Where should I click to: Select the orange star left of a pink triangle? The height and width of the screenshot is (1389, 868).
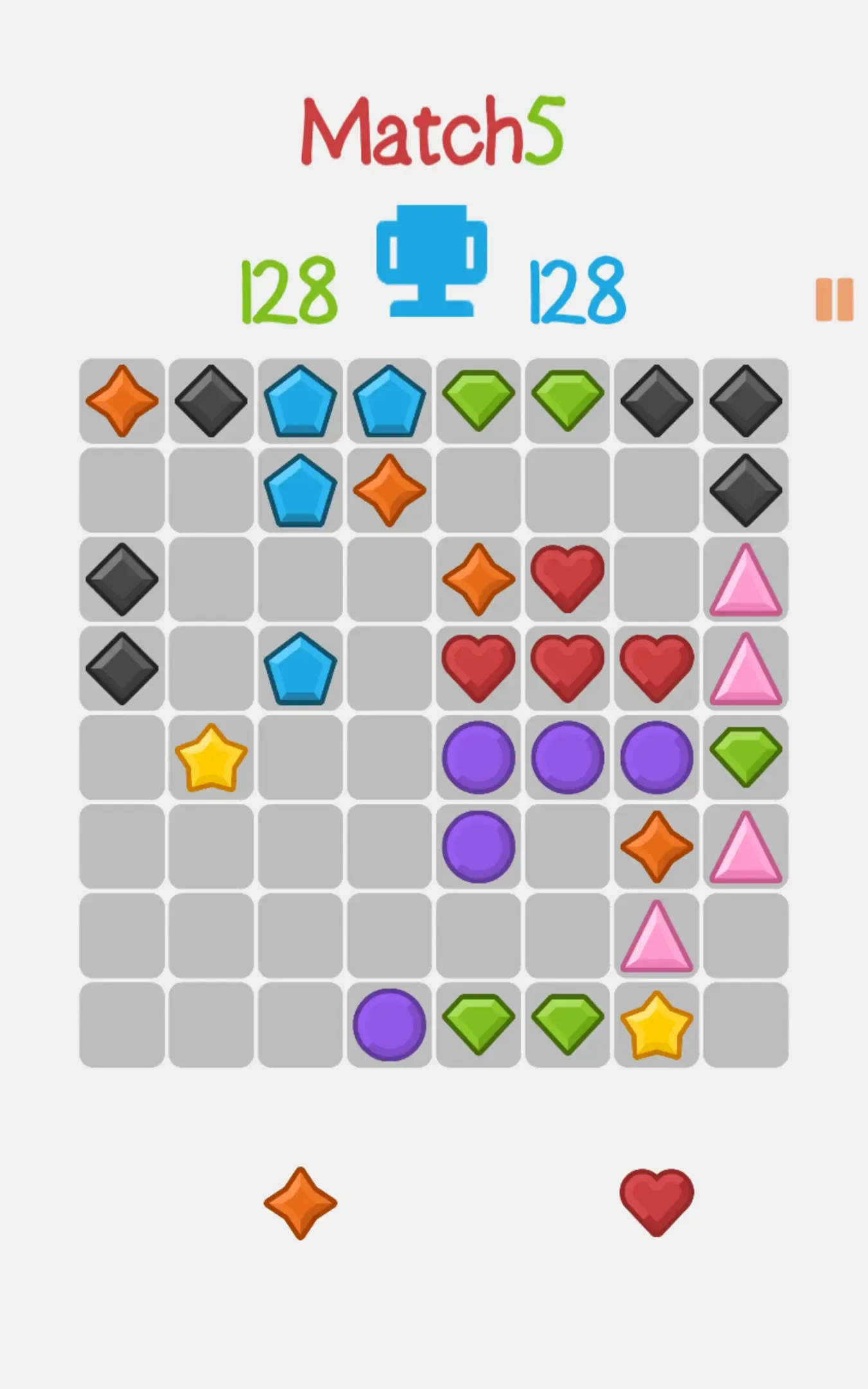pyautogui.click(x=656, y=846)
